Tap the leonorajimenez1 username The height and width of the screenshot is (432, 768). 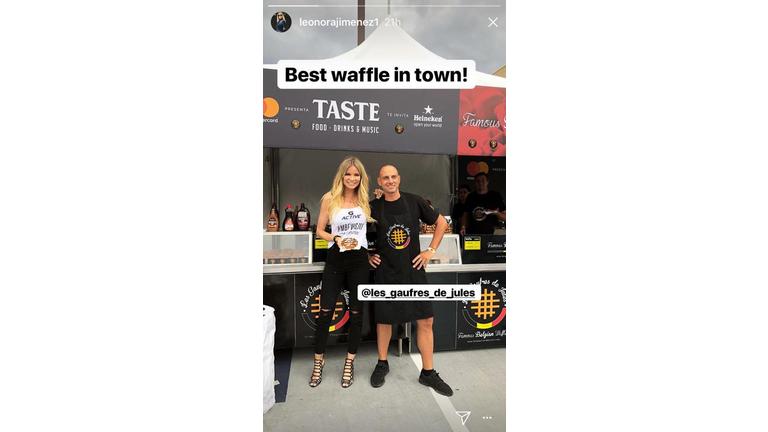(338, 22)
